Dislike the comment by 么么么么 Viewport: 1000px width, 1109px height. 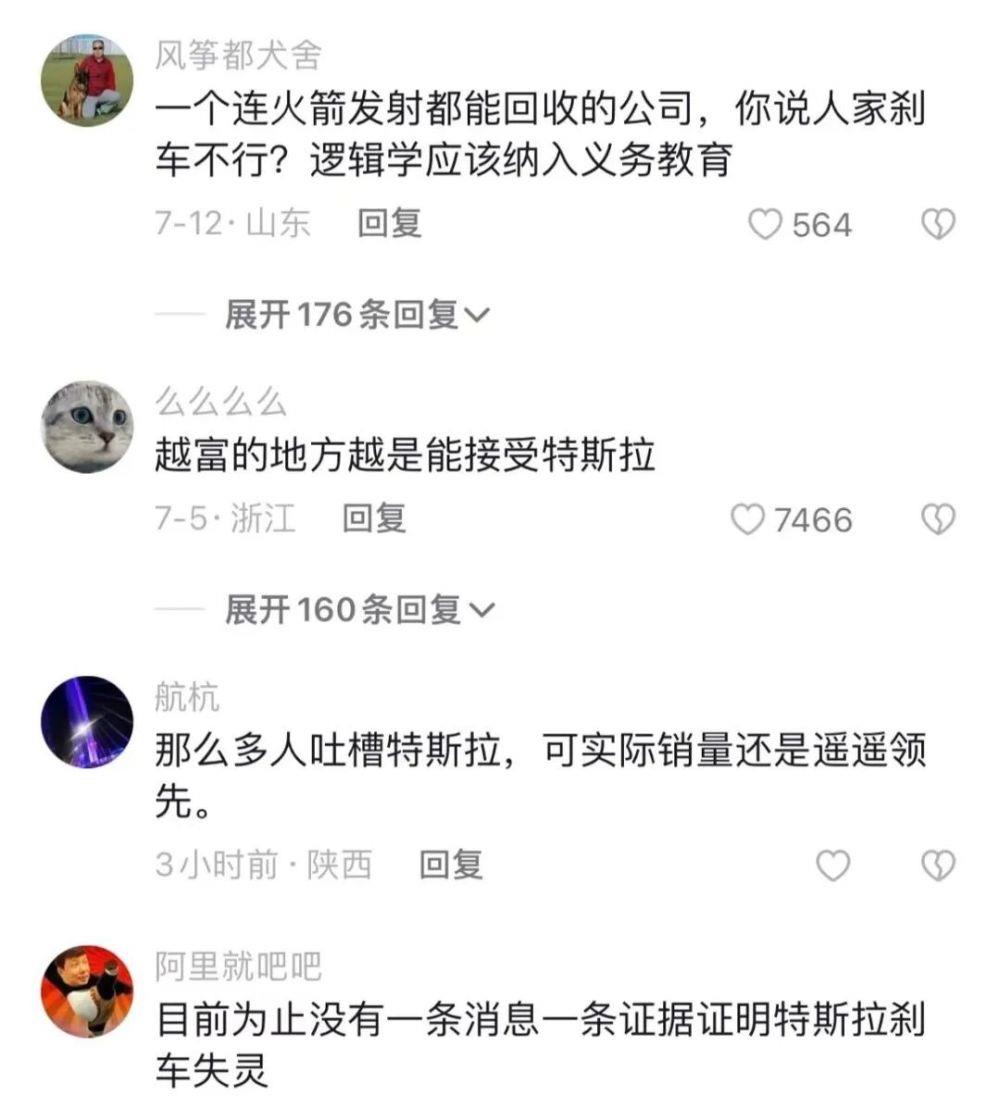click(x=937, y=519)
